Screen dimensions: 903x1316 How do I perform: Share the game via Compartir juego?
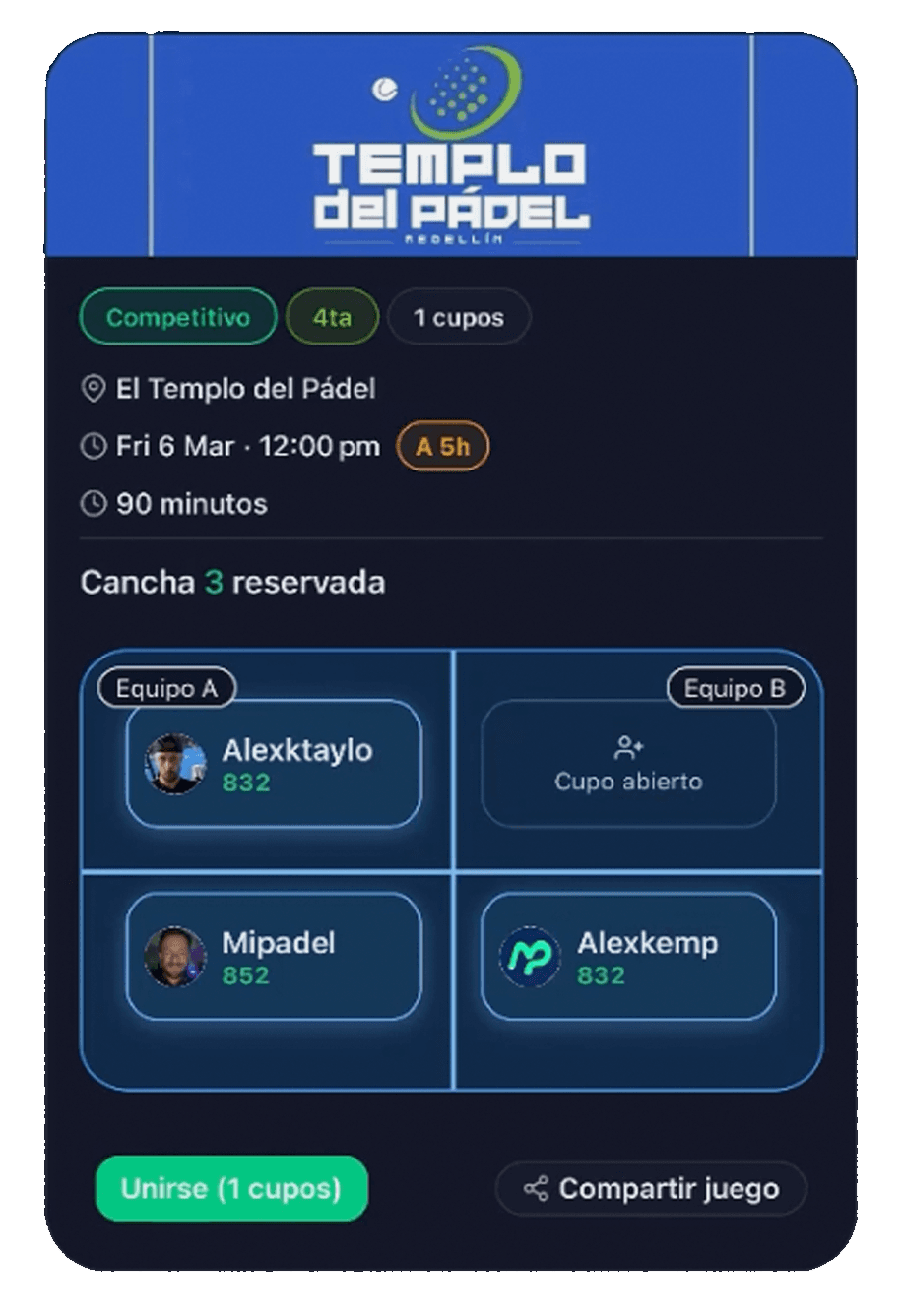pos(651,1189)
